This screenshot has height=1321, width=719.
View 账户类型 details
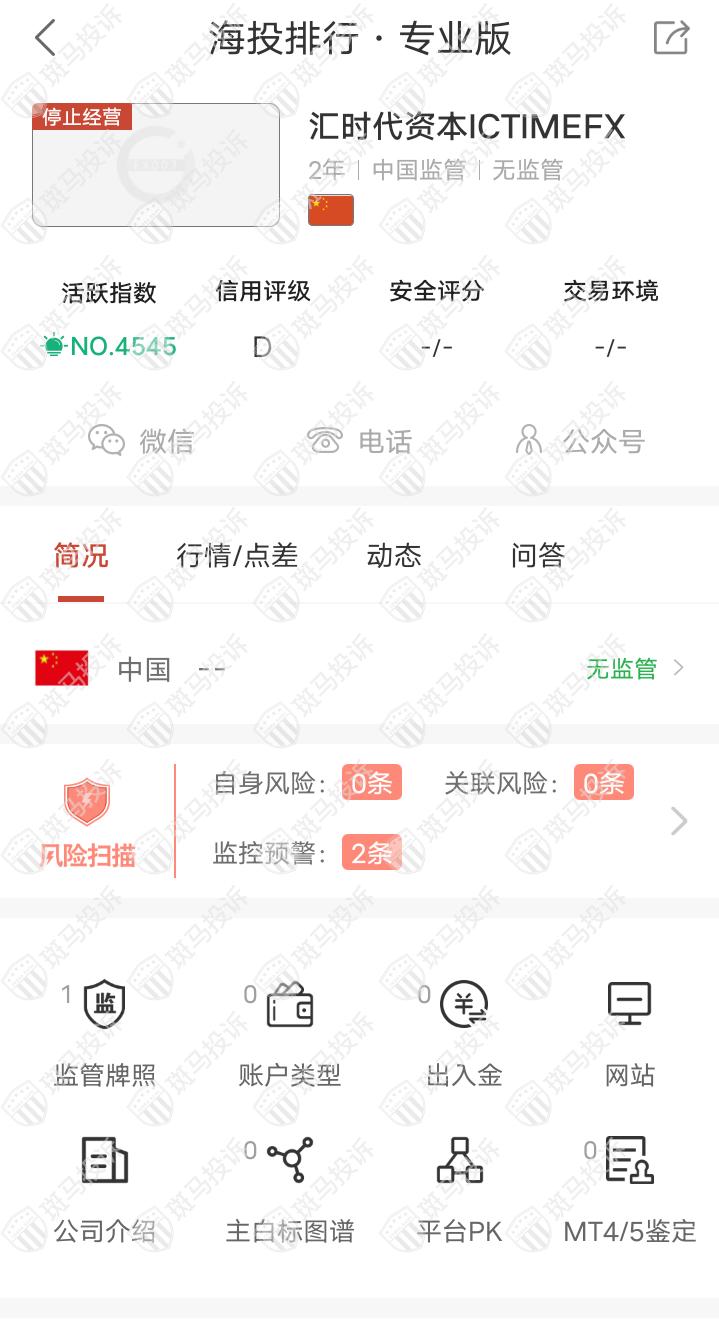[290, 1031]
